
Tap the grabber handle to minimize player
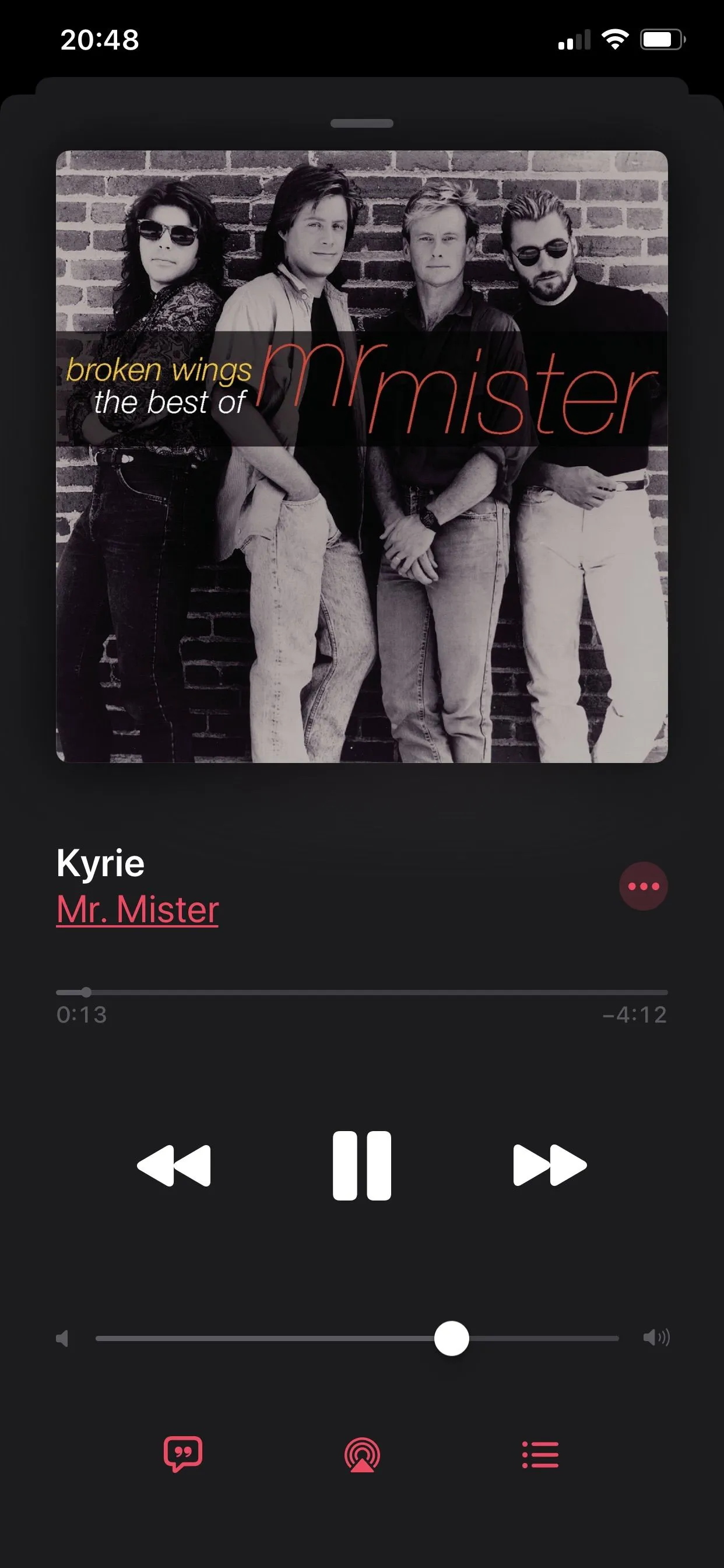pos(362,124)
